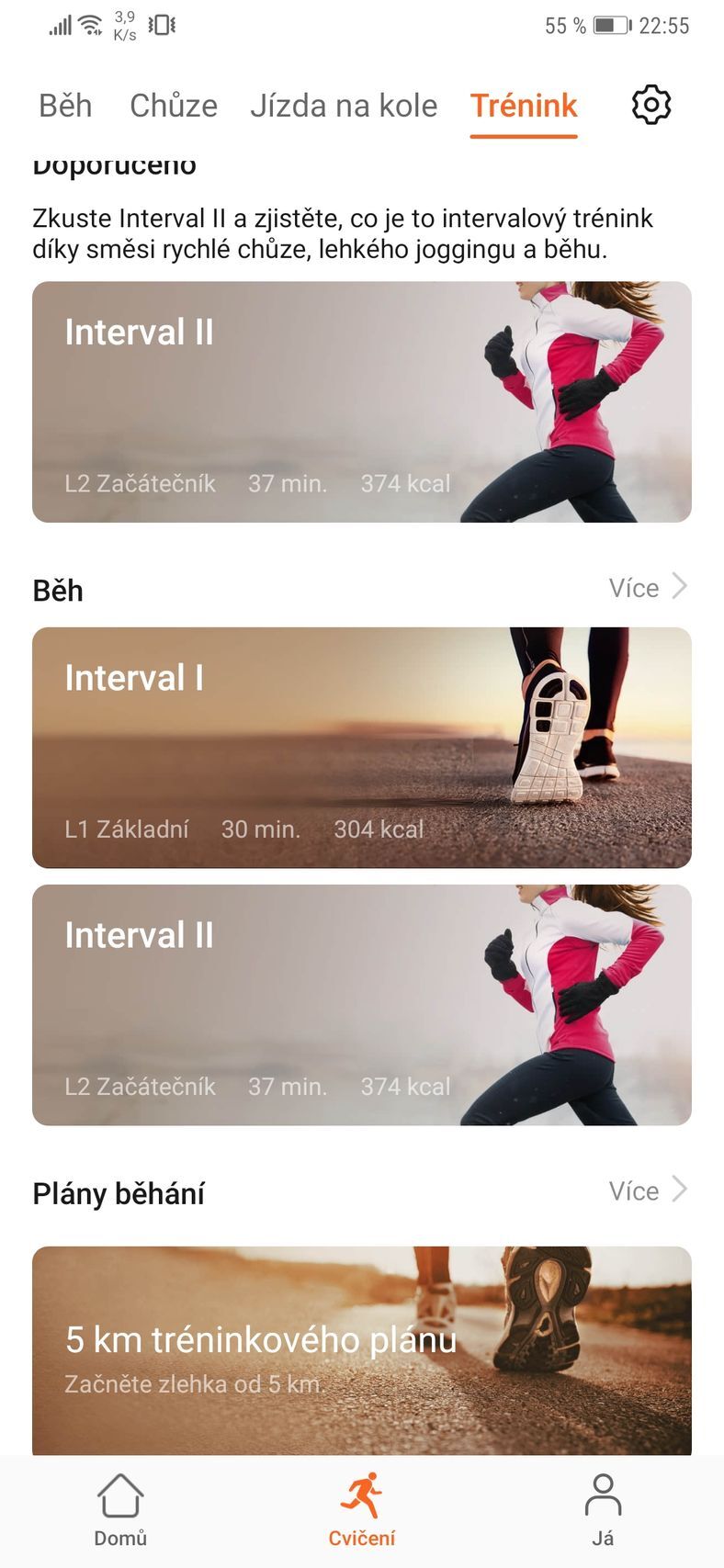Open the recommended Interval II workout card
The height and width of the screenshot is (1568, 724).
[361, 402]
